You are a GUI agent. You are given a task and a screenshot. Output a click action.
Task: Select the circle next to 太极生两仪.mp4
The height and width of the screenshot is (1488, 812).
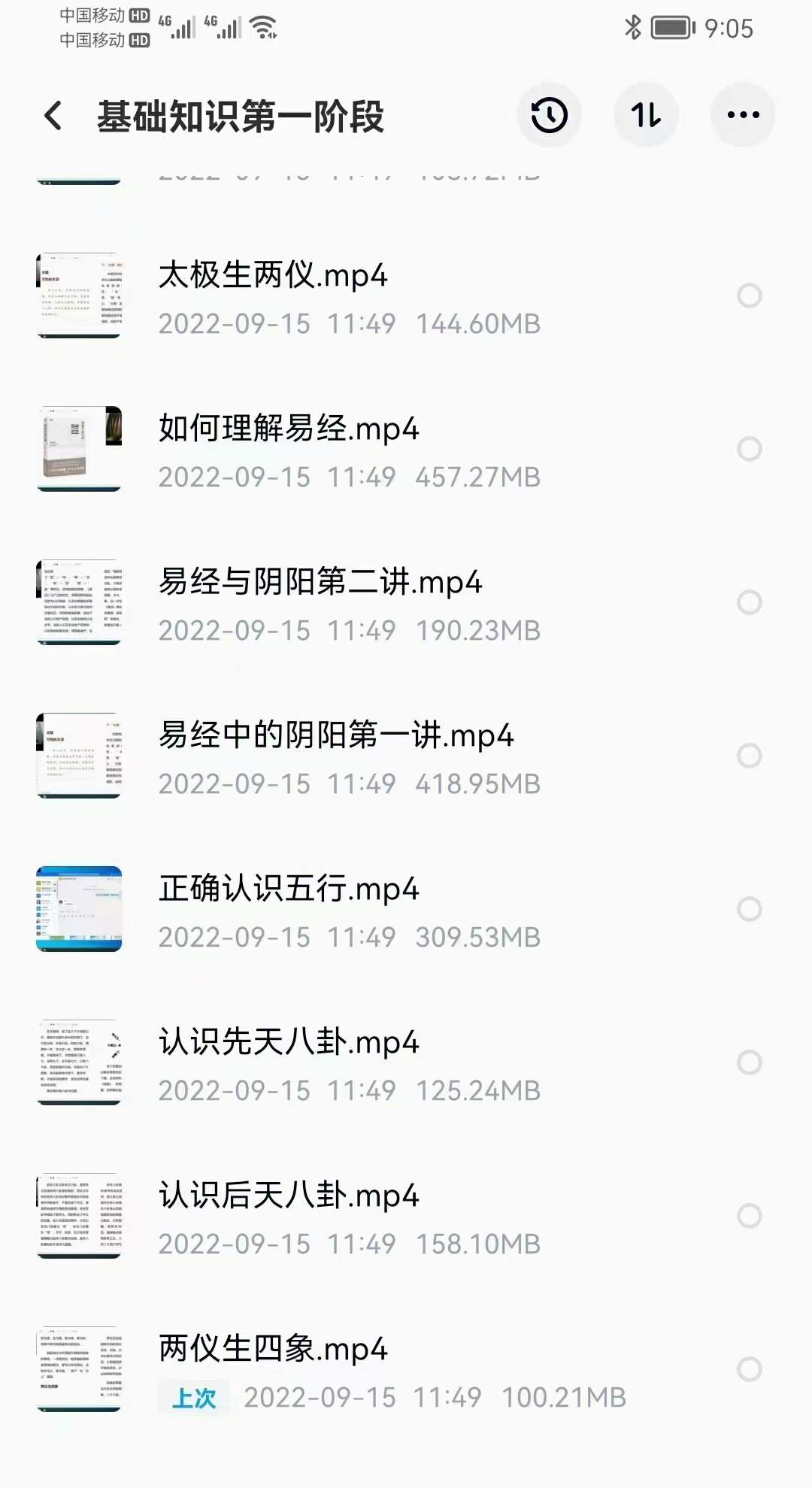749,295
